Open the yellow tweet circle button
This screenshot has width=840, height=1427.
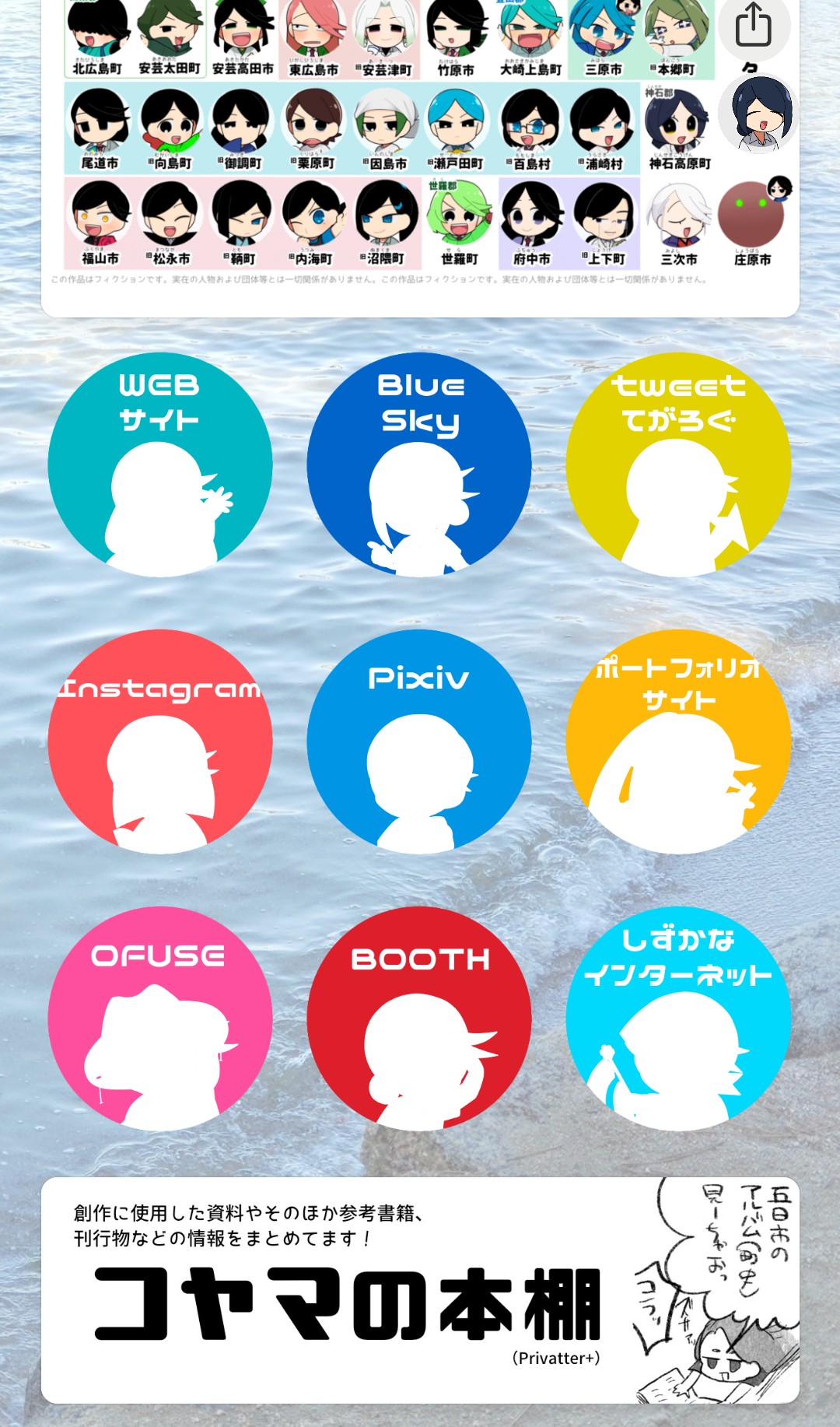pyautogui.click(x=678, y=465)
